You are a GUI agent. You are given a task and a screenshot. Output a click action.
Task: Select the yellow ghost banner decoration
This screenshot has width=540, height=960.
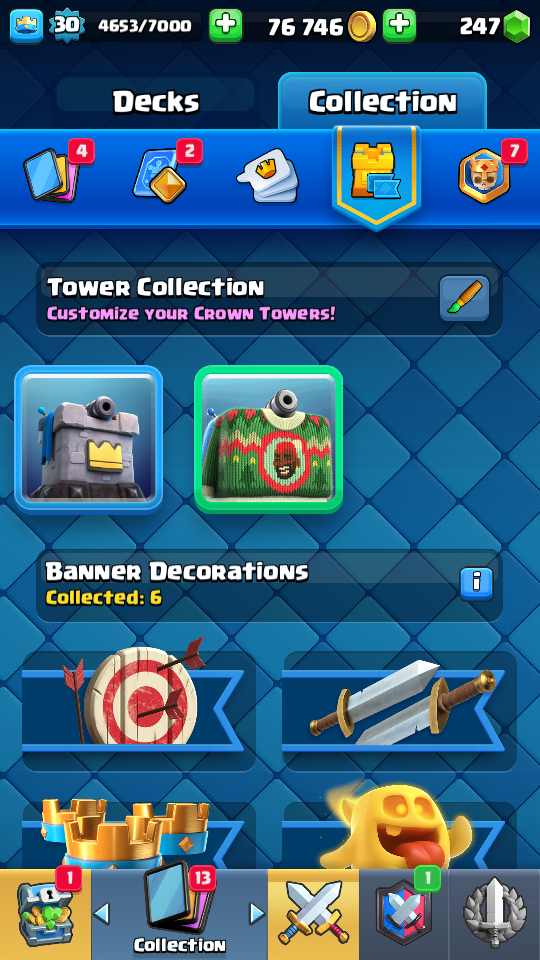[399, 830]
